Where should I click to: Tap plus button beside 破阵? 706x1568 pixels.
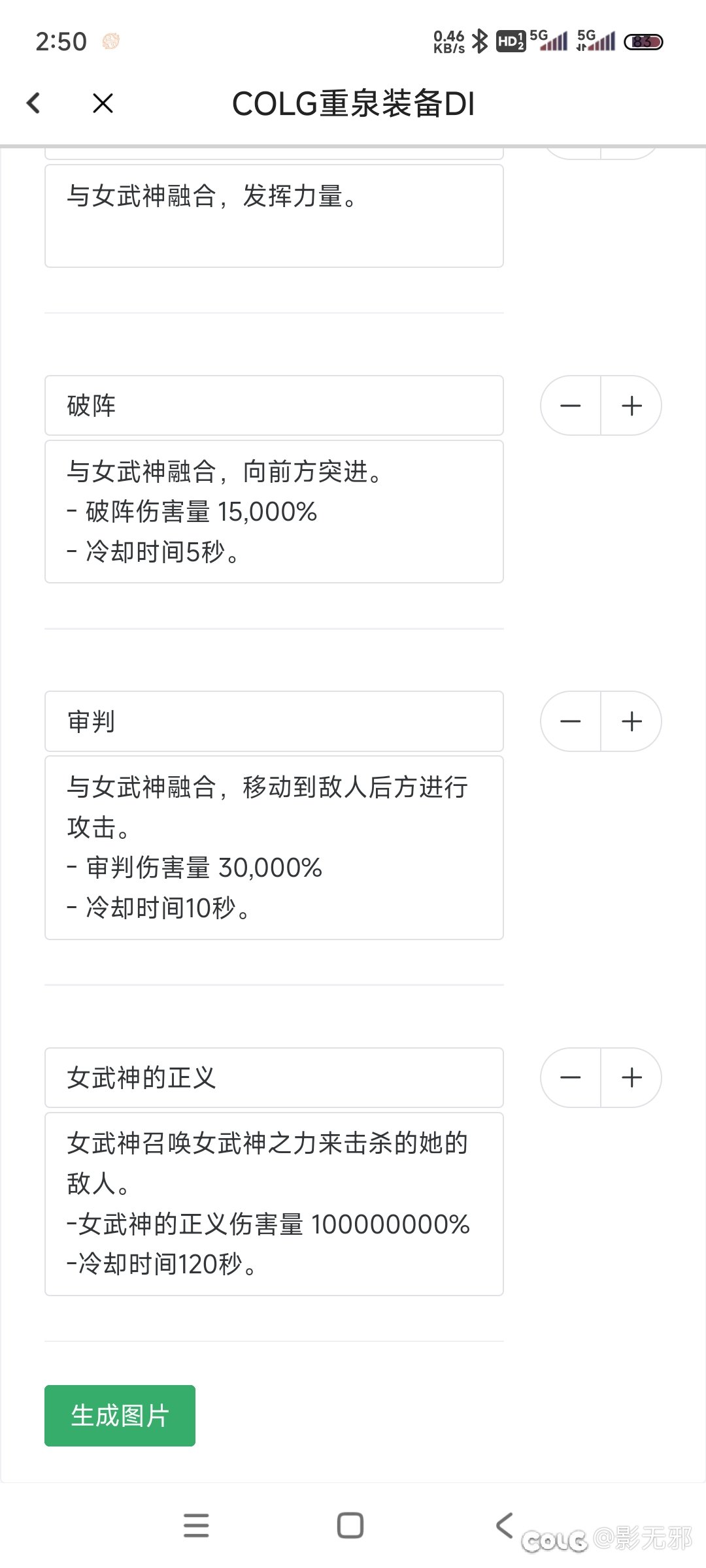631,406
